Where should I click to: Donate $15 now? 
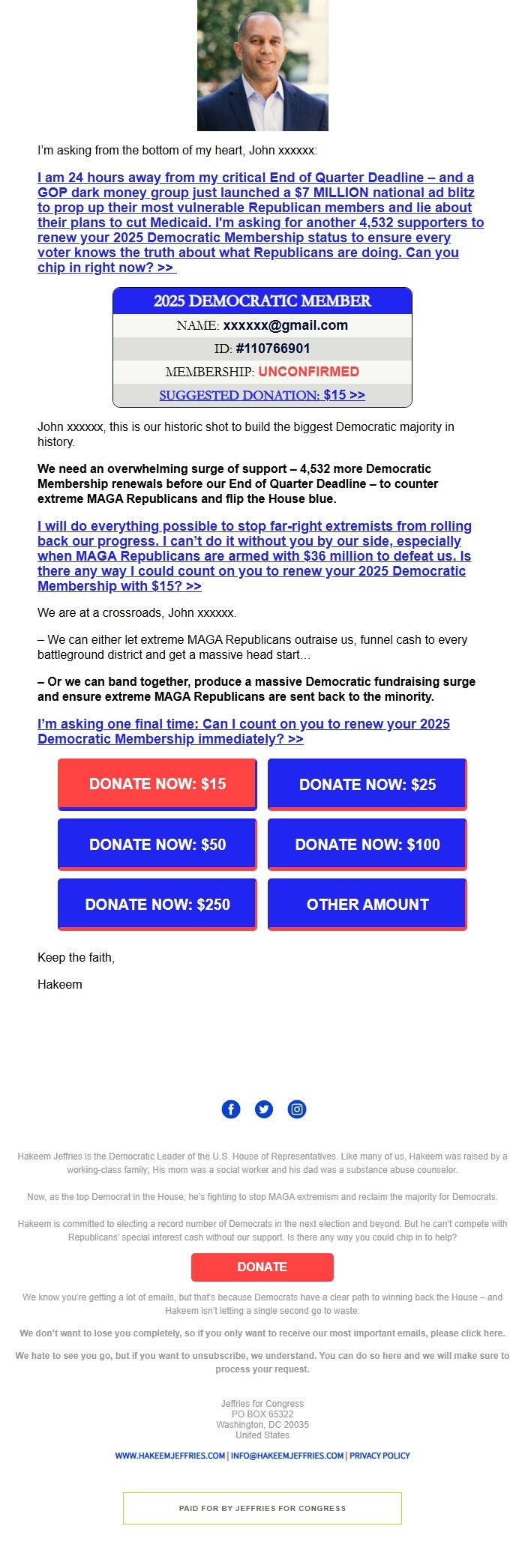point(157,784)
